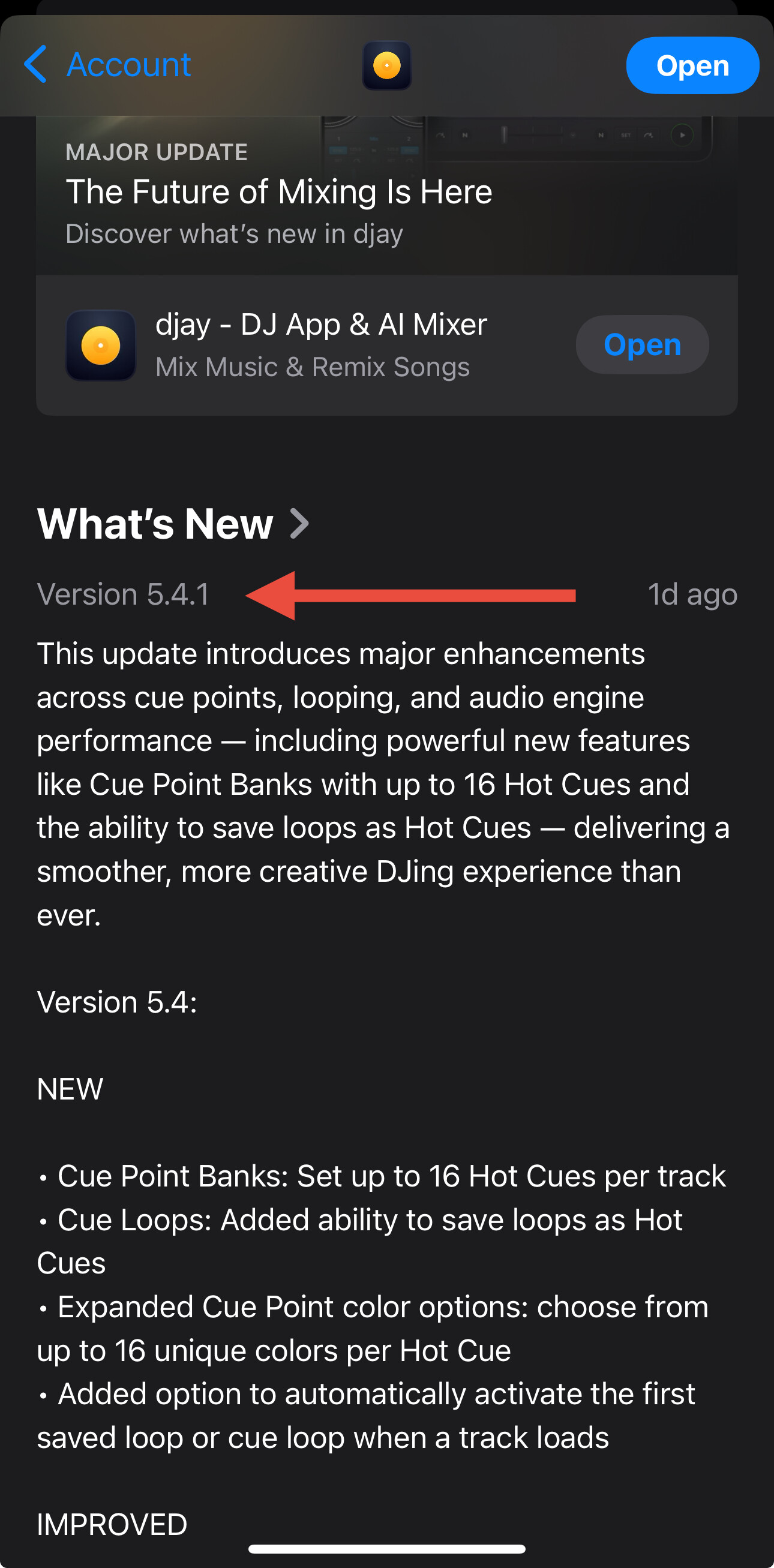Open djay from the app card

click(x=642, y=344)
